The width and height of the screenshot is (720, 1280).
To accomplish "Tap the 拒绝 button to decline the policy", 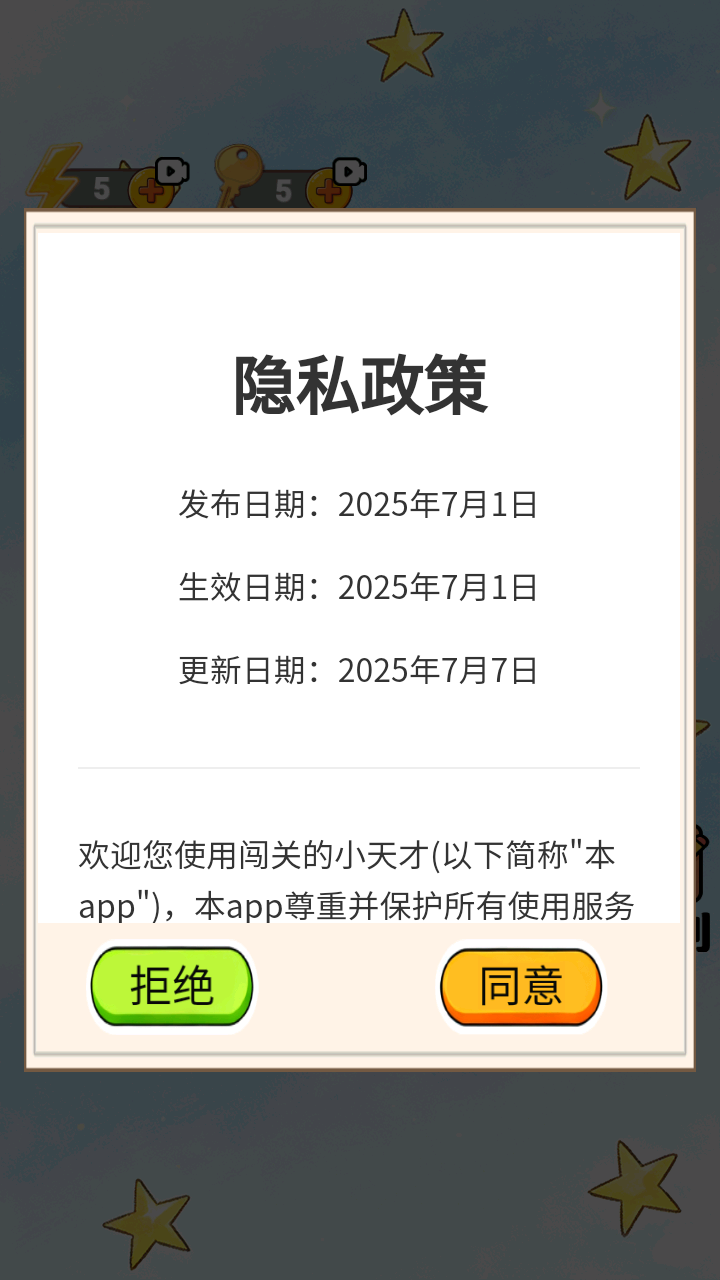I will [x=171, y=986].
